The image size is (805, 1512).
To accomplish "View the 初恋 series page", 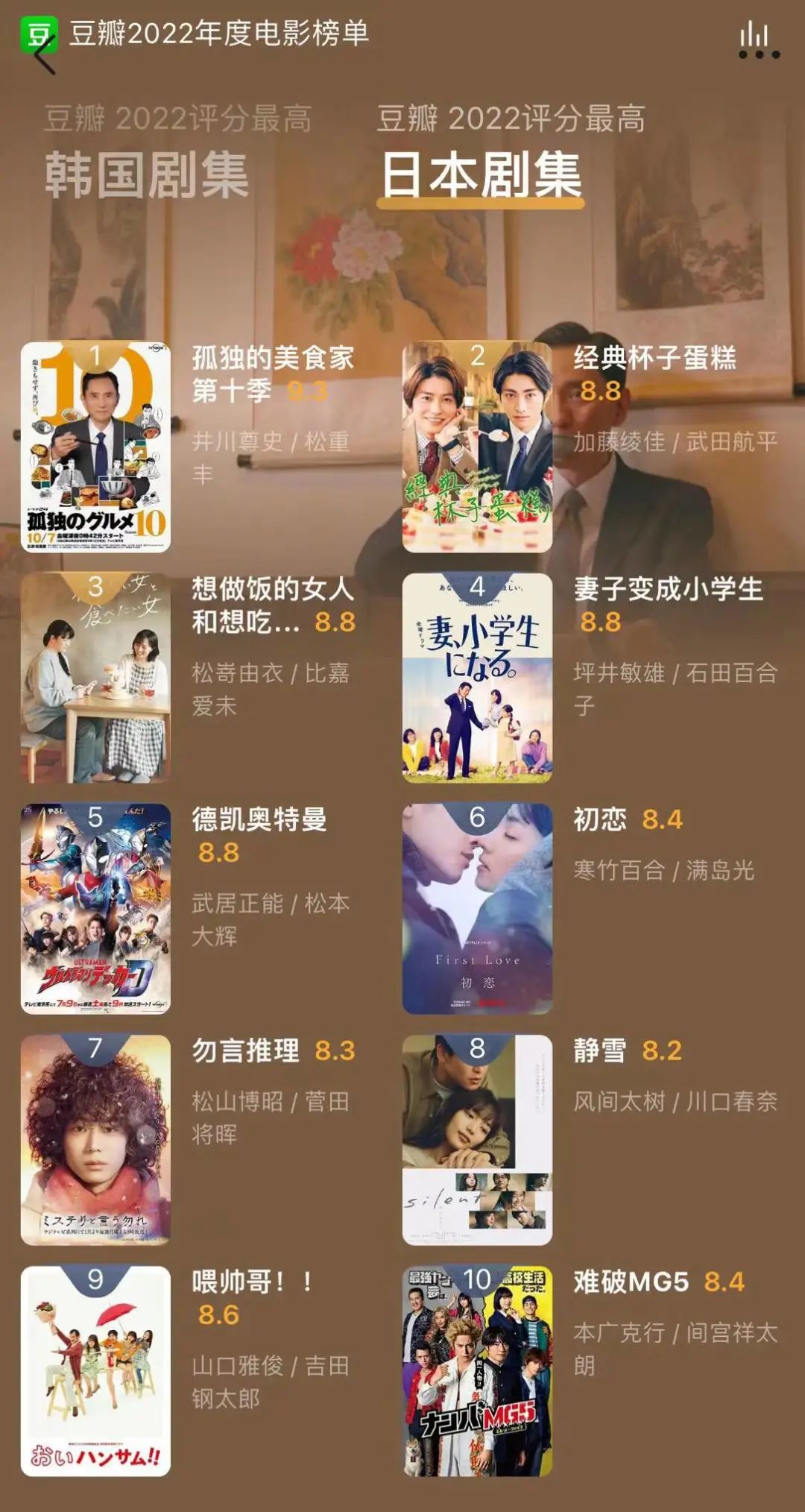I will click(x=477, y=908).
